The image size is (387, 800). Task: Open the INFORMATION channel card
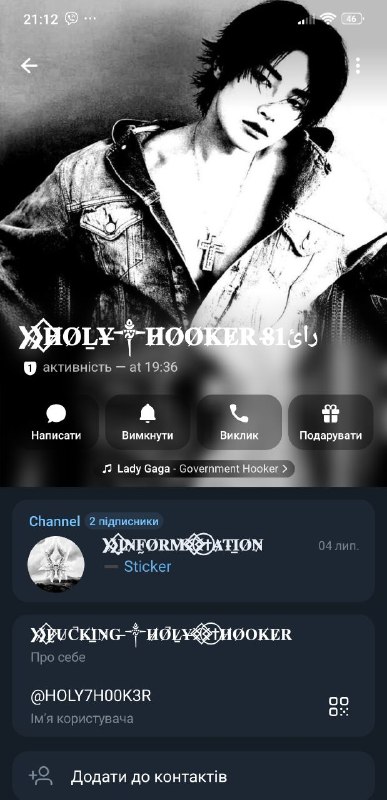click(193, 551)
